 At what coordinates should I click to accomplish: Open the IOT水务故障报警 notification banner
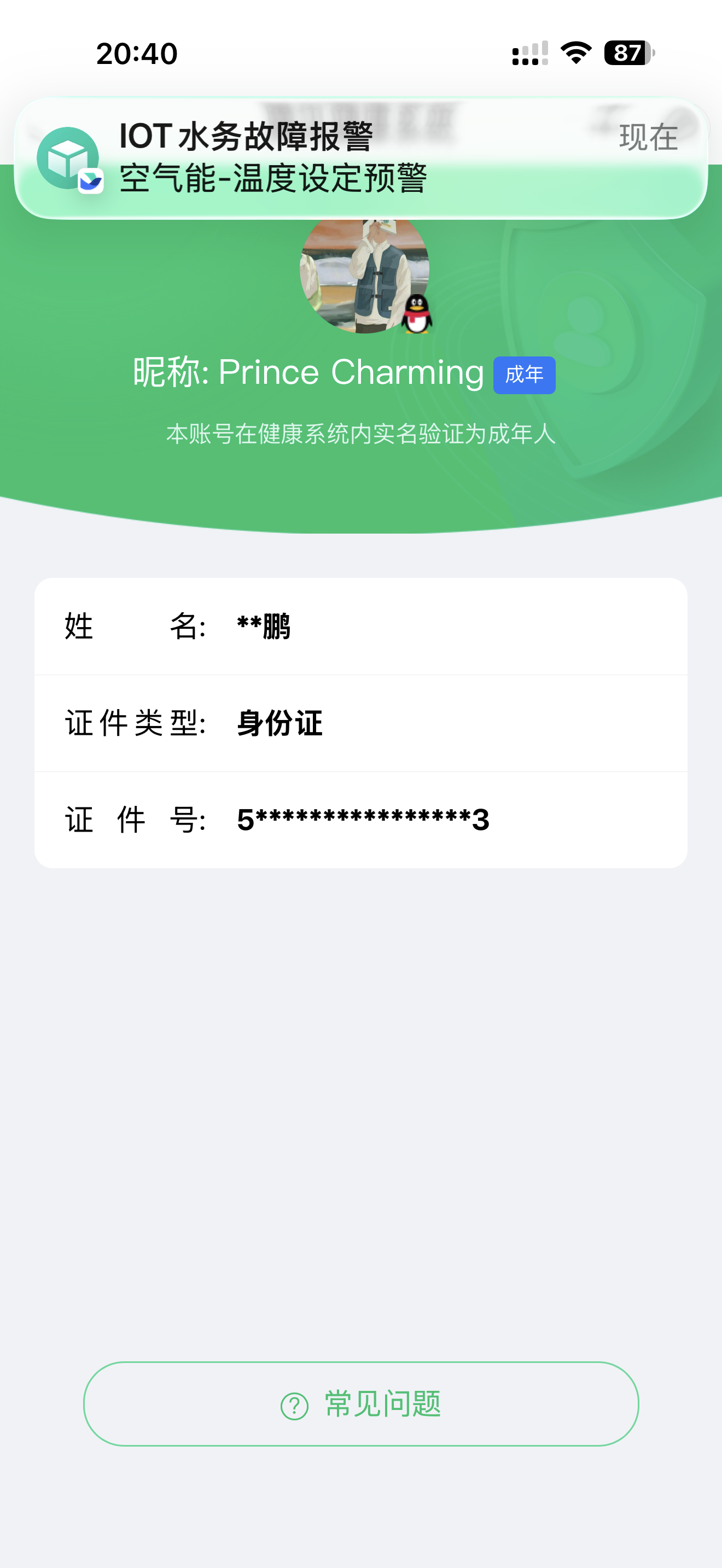[x=360, y=157]
